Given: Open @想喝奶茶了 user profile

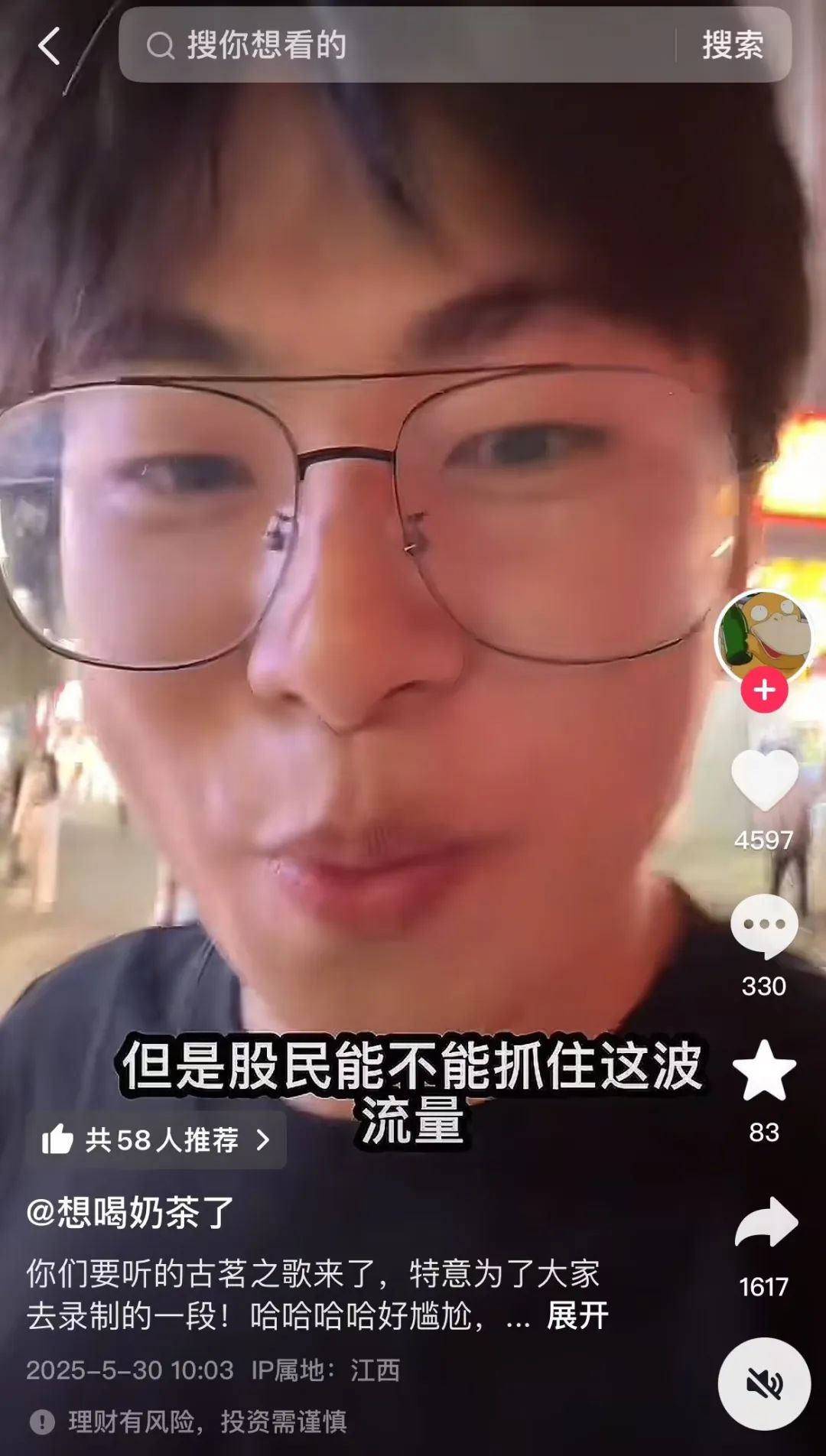Looking at the screenshot, I should tap(130, 1212).
